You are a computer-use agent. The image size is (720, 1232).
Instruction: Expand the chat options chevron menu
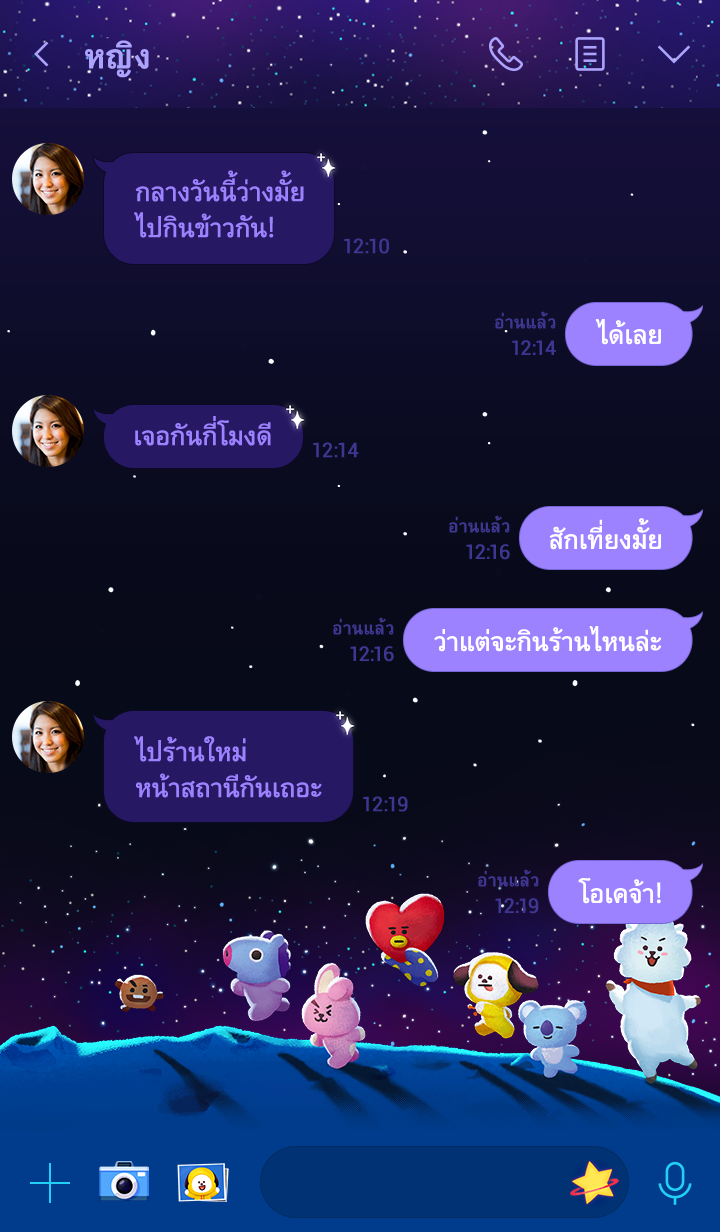[x=674, y=55]
